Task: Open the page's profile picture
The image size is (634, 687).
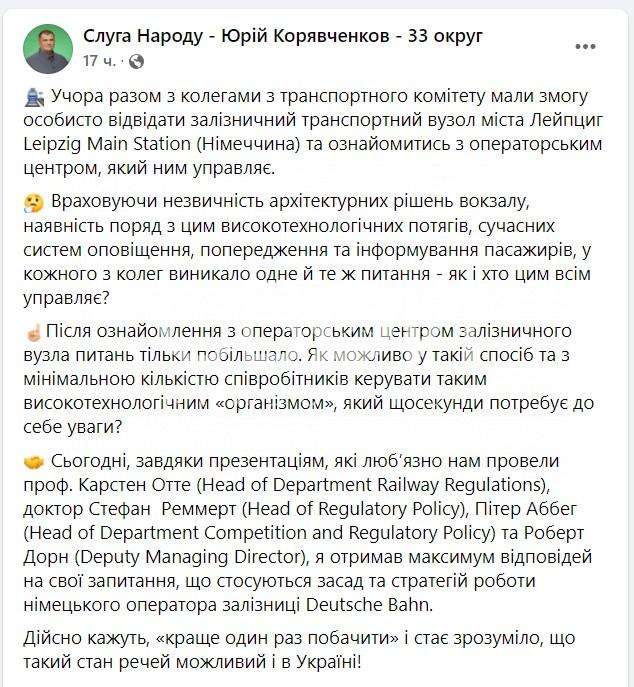Action: pyautogui.click(x=48, y=48)
